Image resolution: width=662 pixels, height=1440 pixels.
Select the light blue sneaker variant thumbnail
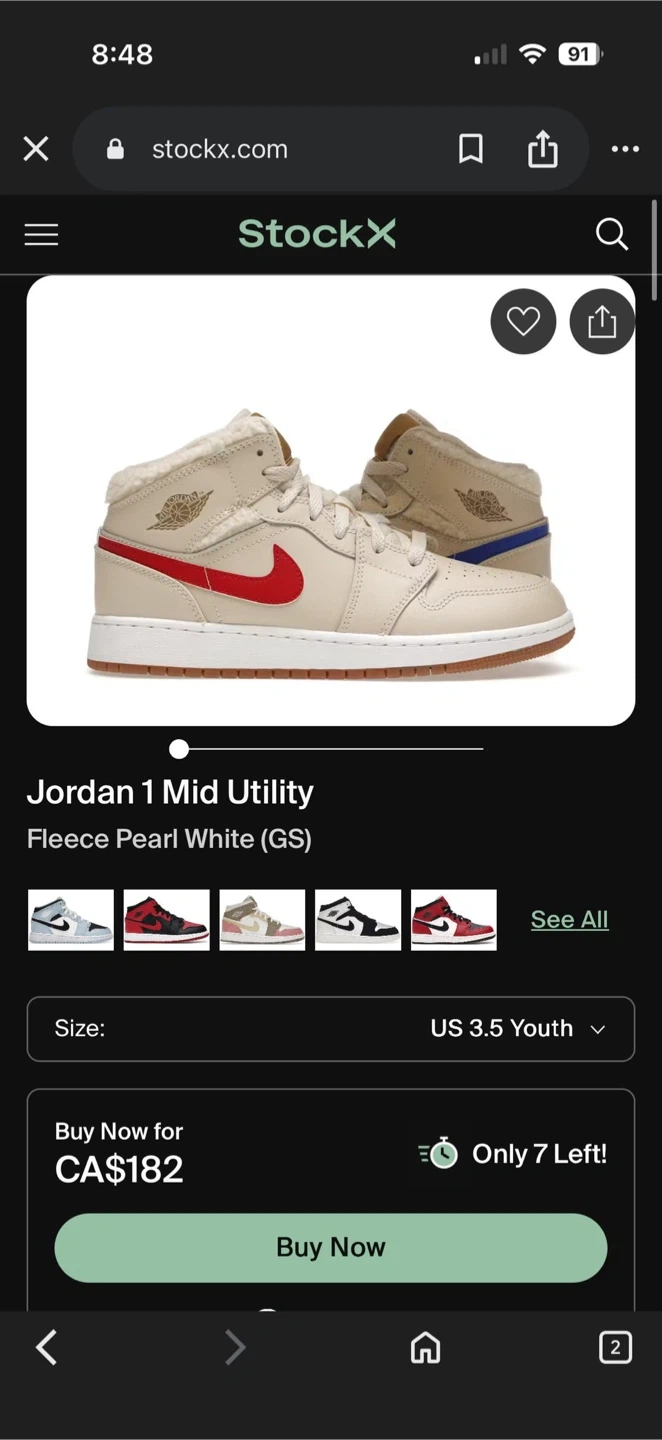[x=70, y=919]
